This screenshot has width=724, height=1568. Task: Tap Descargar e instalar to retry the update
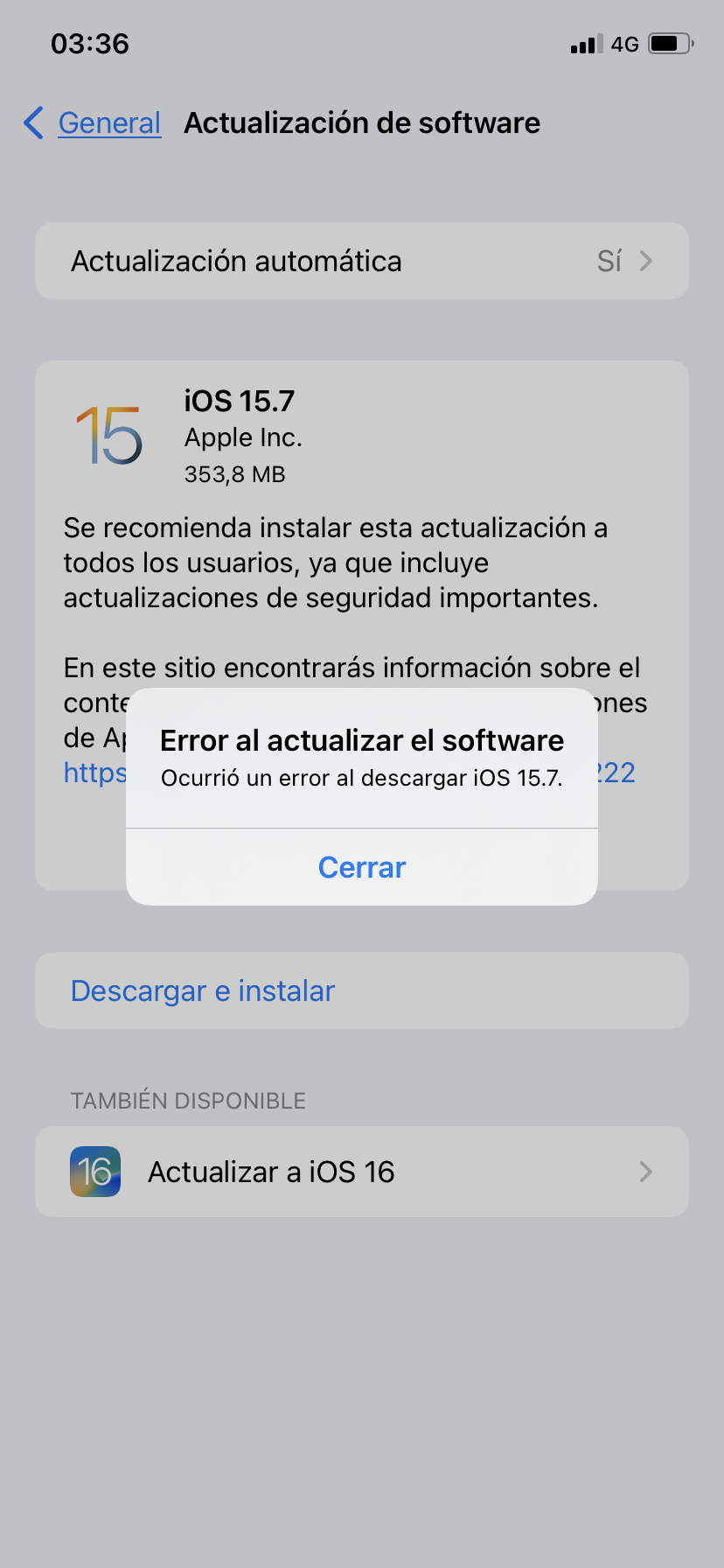pos(202,990)
